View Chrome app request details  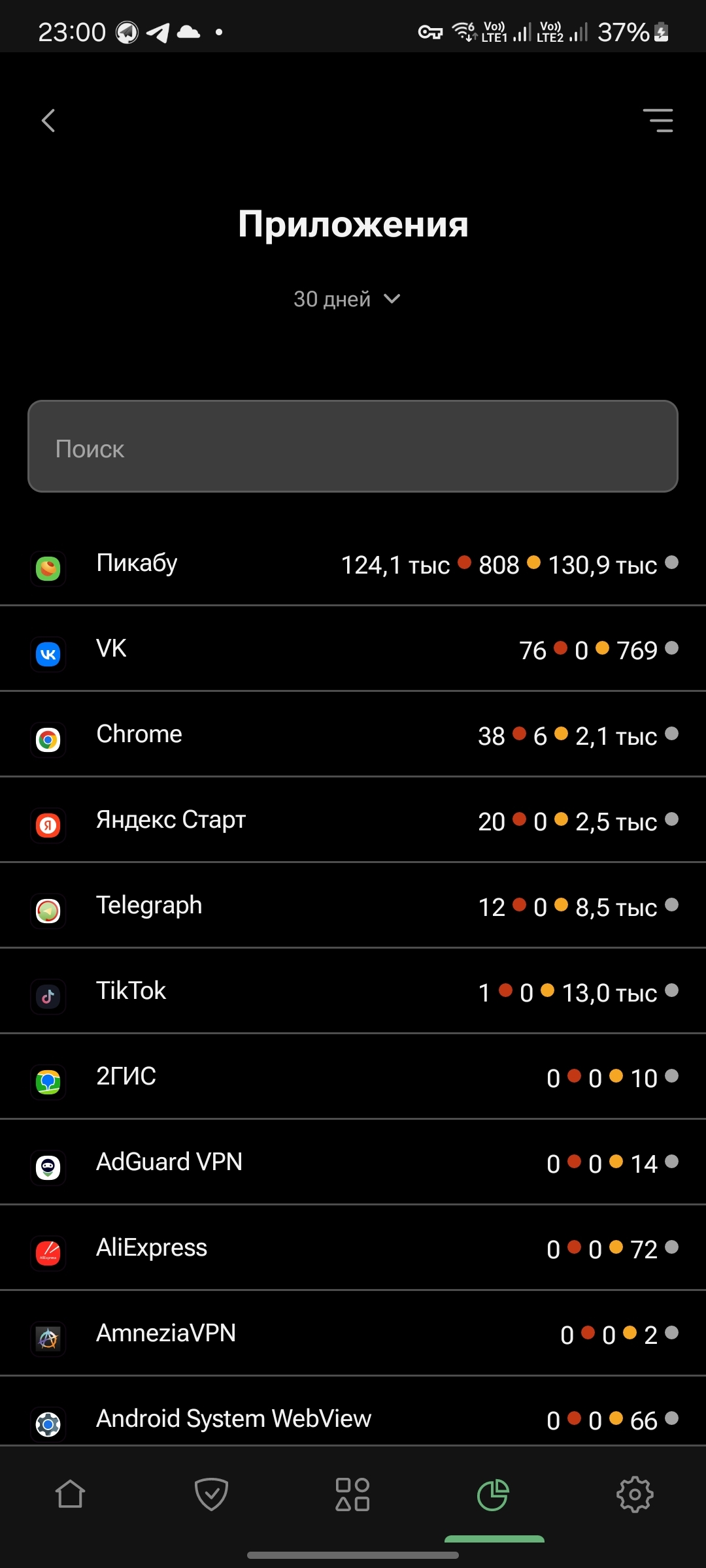point(353,736)
